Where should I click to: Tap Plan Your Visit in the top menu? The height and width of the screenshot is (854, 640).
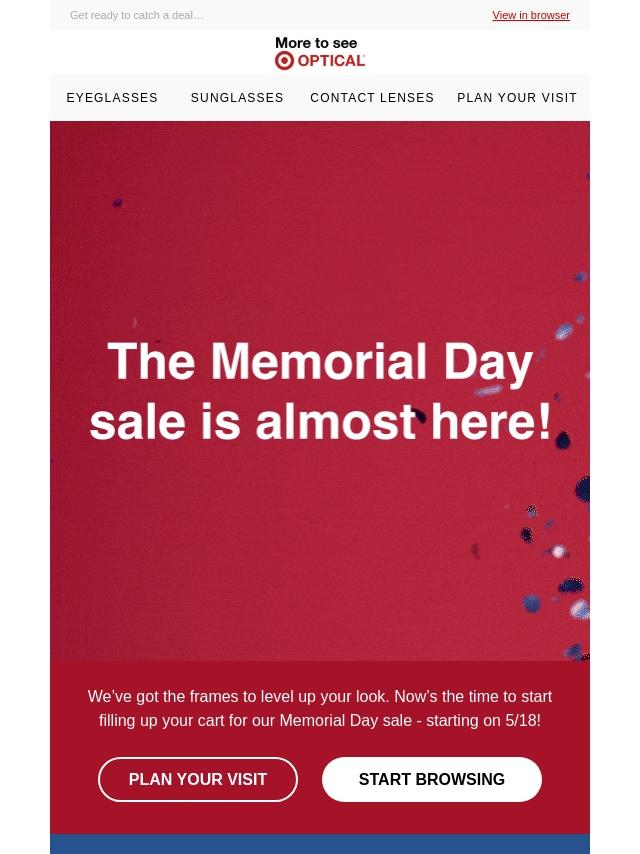coord(517,97)
